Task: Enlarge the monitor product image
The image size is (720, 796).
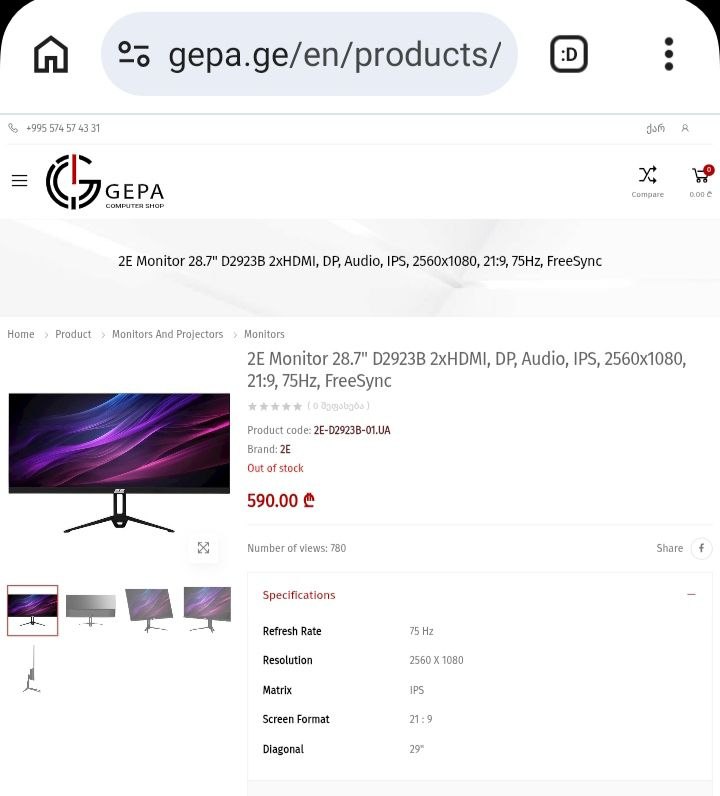Action: click(x=203, y=548)
